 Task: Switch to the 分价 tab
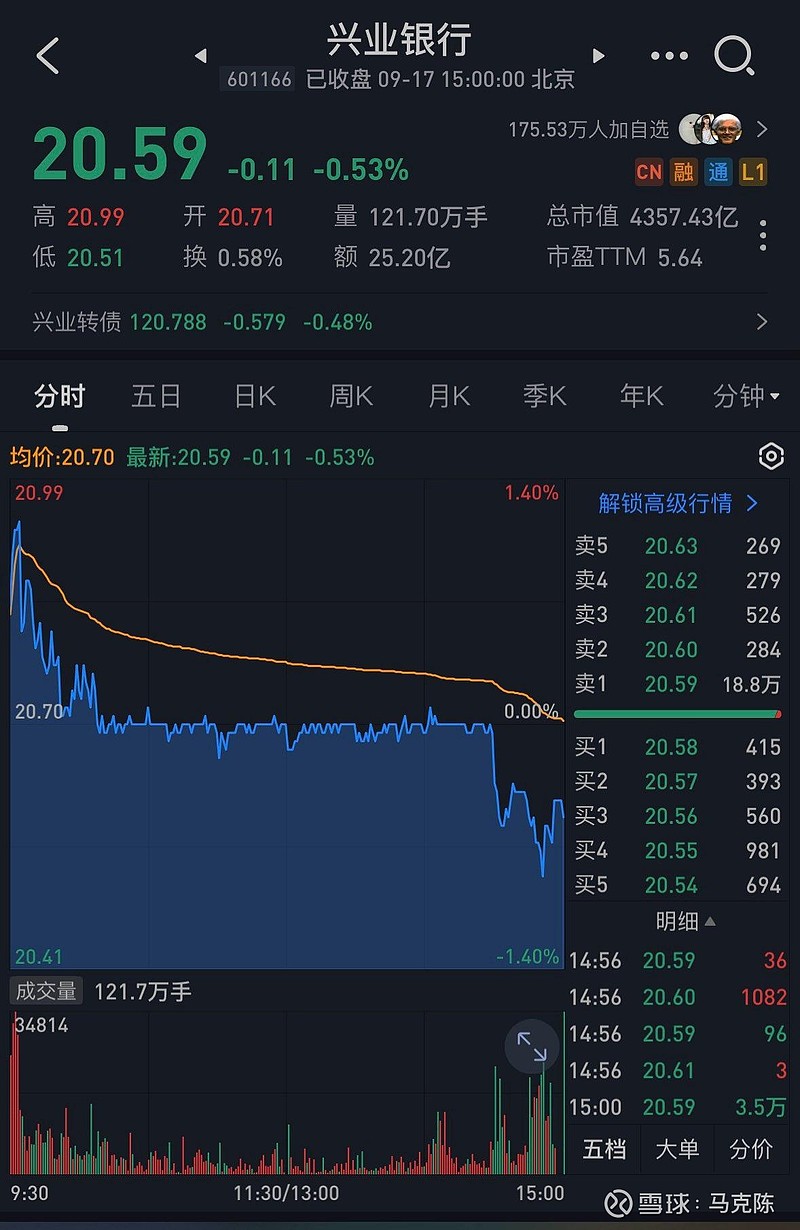(751, 1149)
